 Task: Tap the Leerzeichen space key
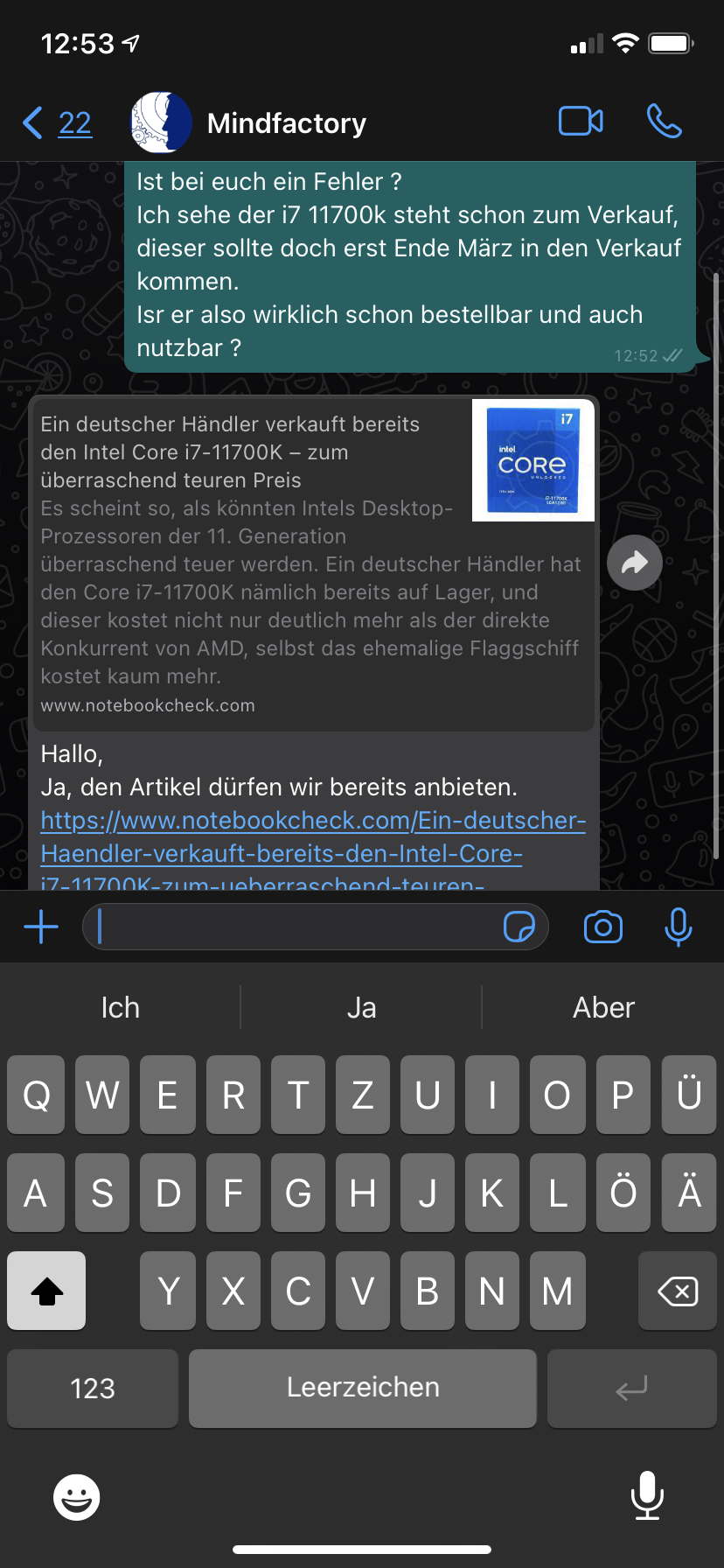(363, 1389)
